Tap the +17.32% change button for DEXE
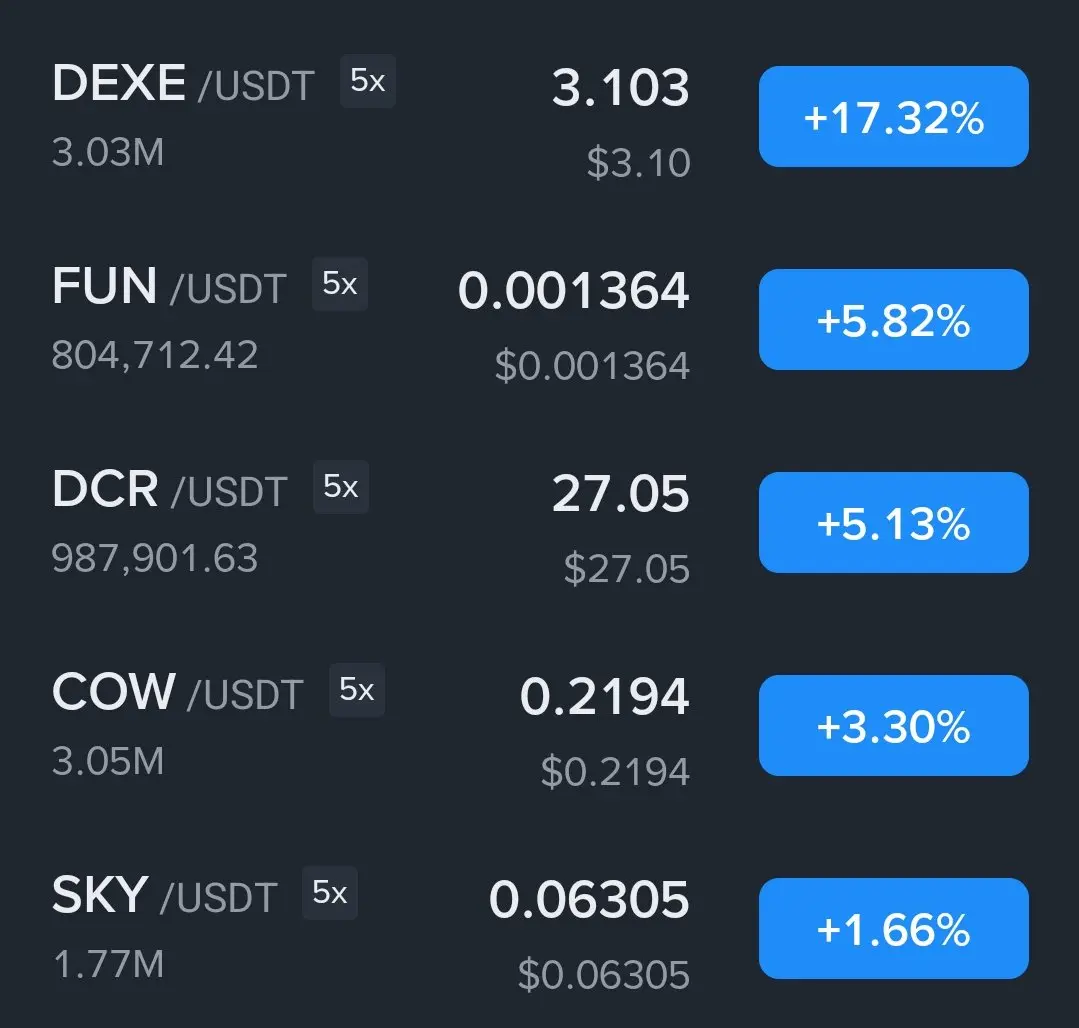The width and height of the screenshot is (1079, 1028). [x=893, y=117]
